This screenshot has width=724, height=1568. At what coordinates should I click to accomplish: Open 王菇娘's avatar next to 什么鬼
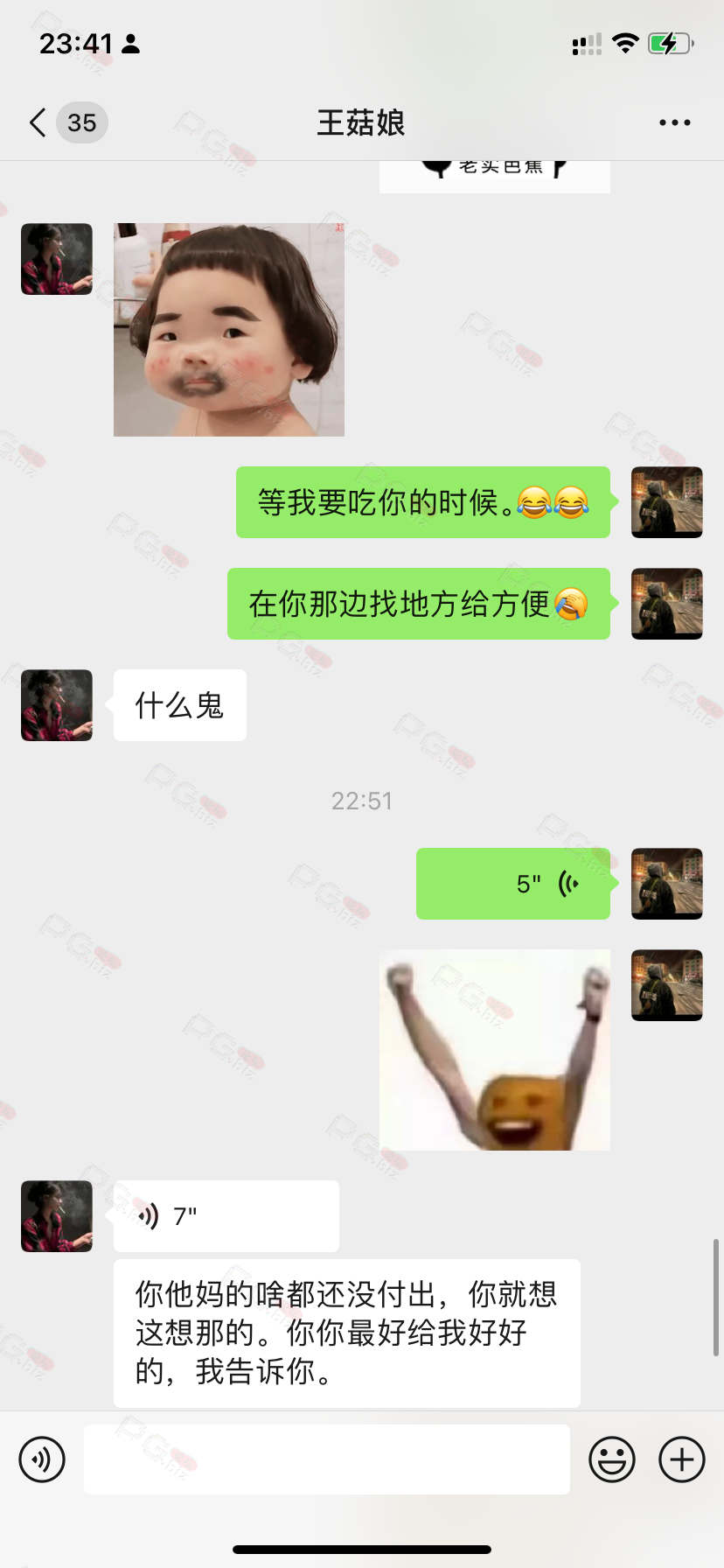coord(57,705)
